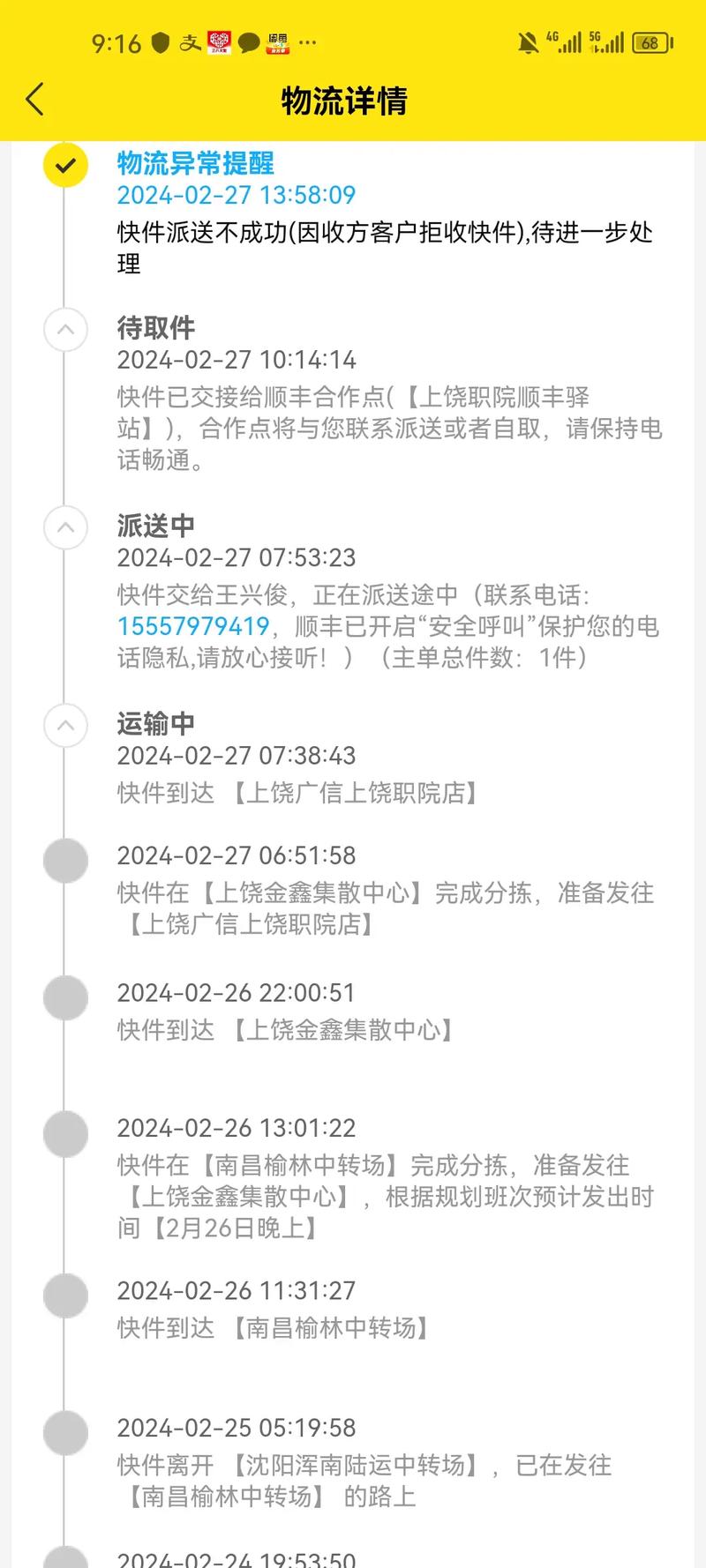Collapse the 派送中 section chevron
Screen dimensions: 706x1568
tap(64, 528)
